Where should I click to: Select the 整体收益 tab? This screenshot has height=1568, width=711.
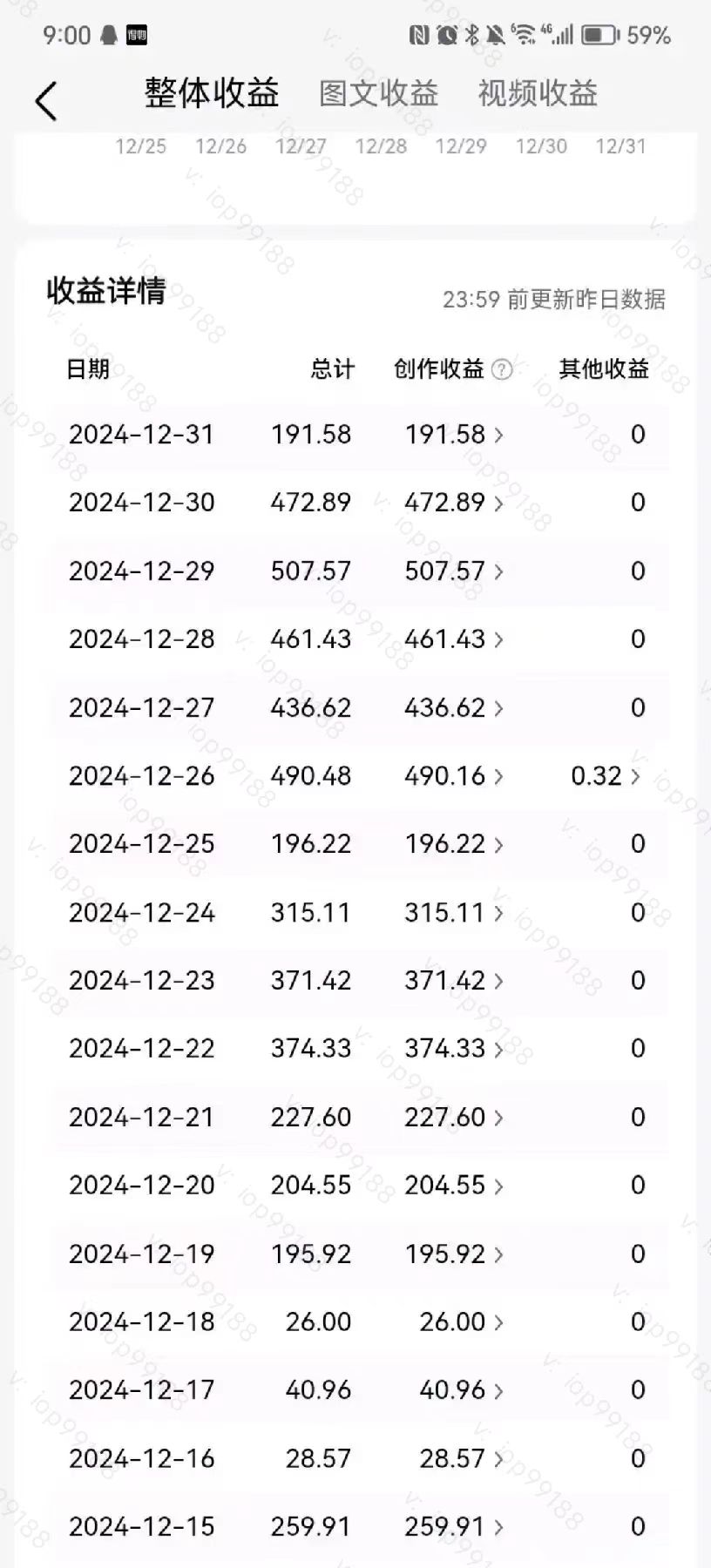tap(211, 93)
